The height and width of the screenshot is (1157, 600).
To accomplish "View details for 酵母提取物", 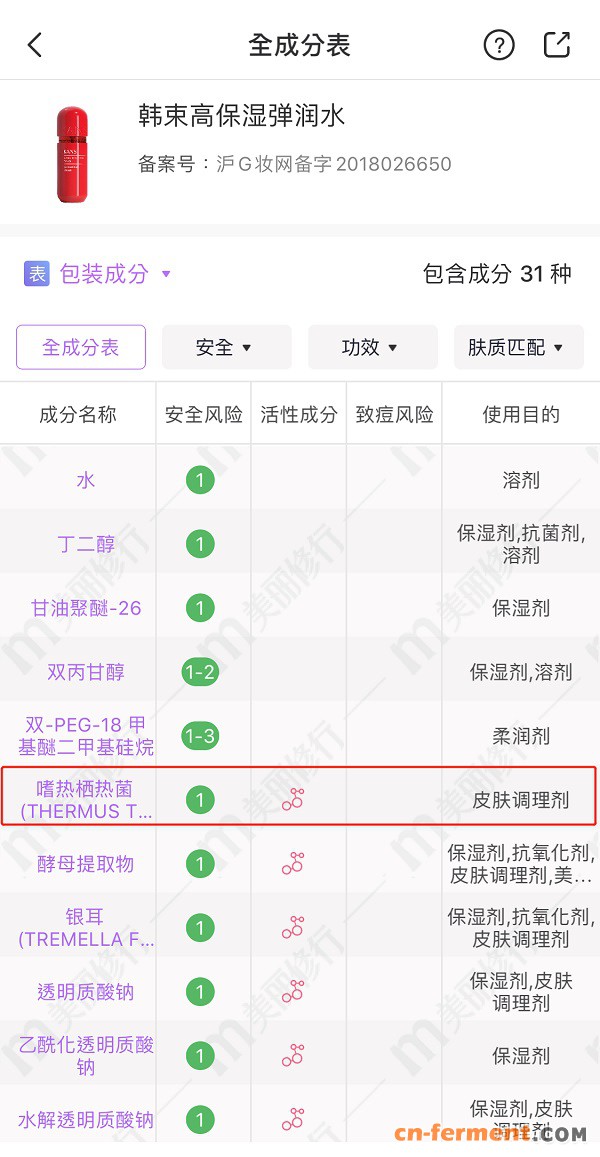I will click(86, 864).
